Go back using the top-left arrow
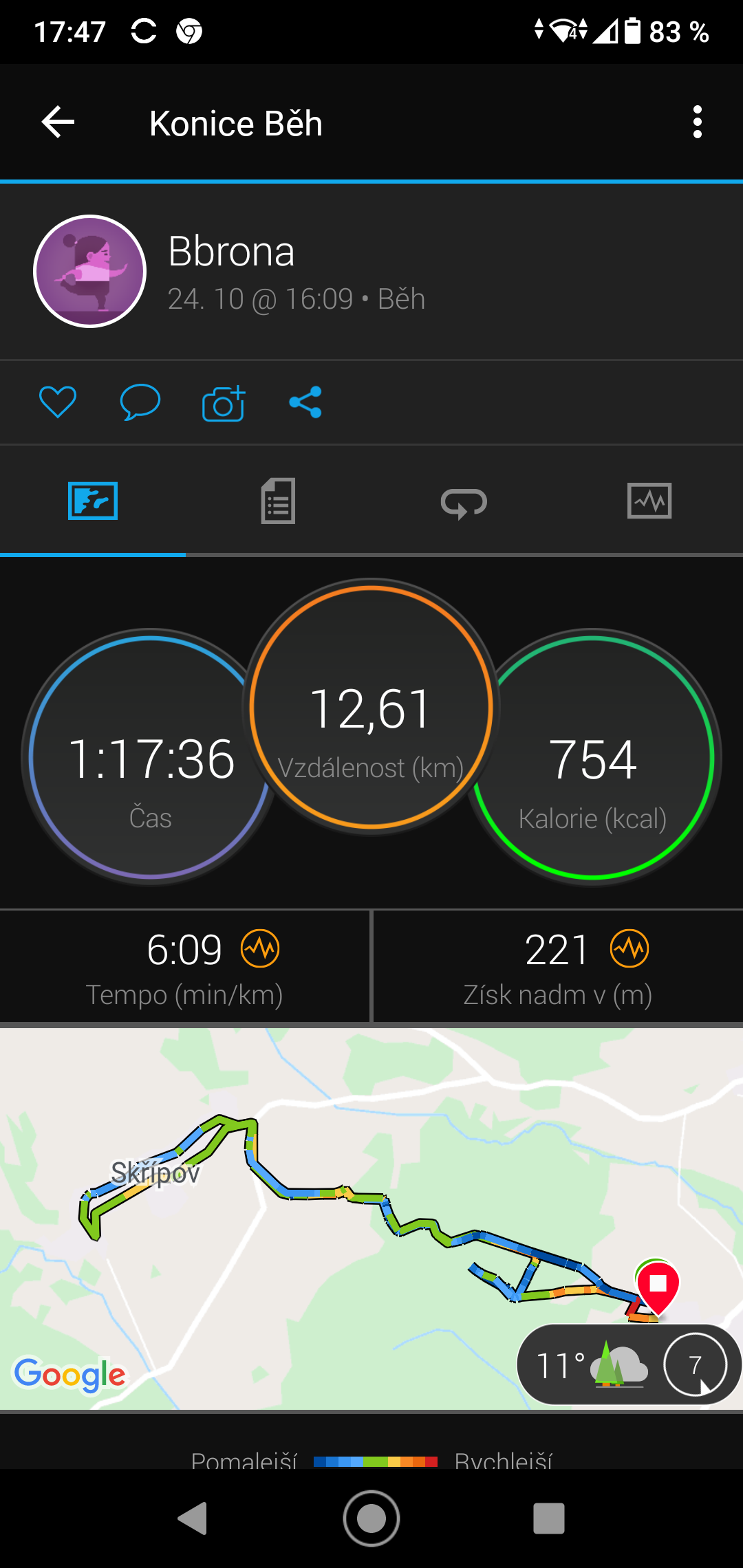743x1568 pixels. tap(58, 122)
